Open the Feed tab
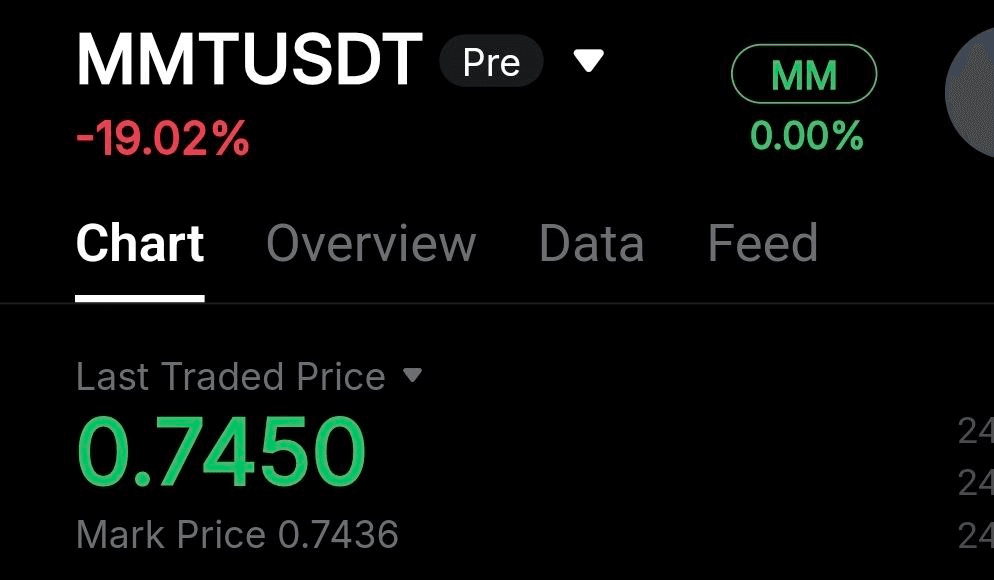The width and height of the screenshot is (994, 580). point(762,244)
